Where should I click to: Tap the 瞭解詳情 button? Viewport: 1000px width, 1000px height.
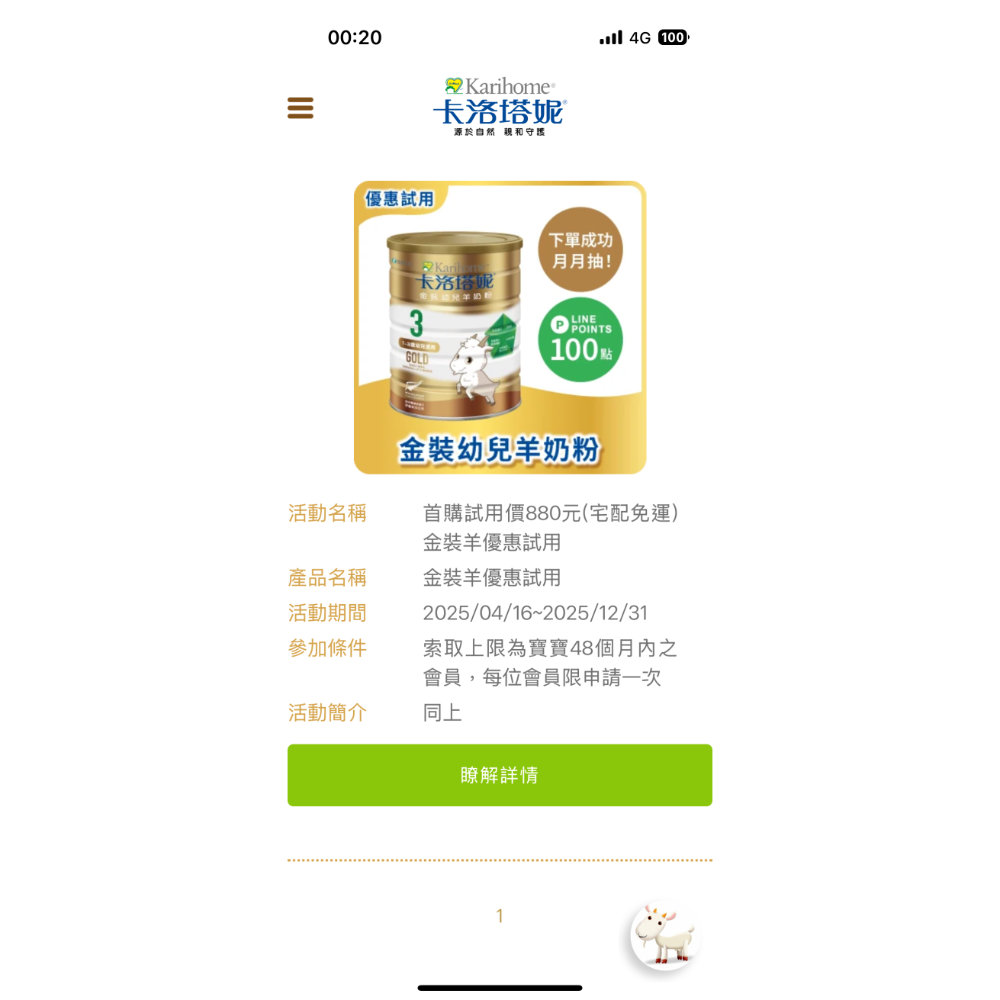coord(499,775)
